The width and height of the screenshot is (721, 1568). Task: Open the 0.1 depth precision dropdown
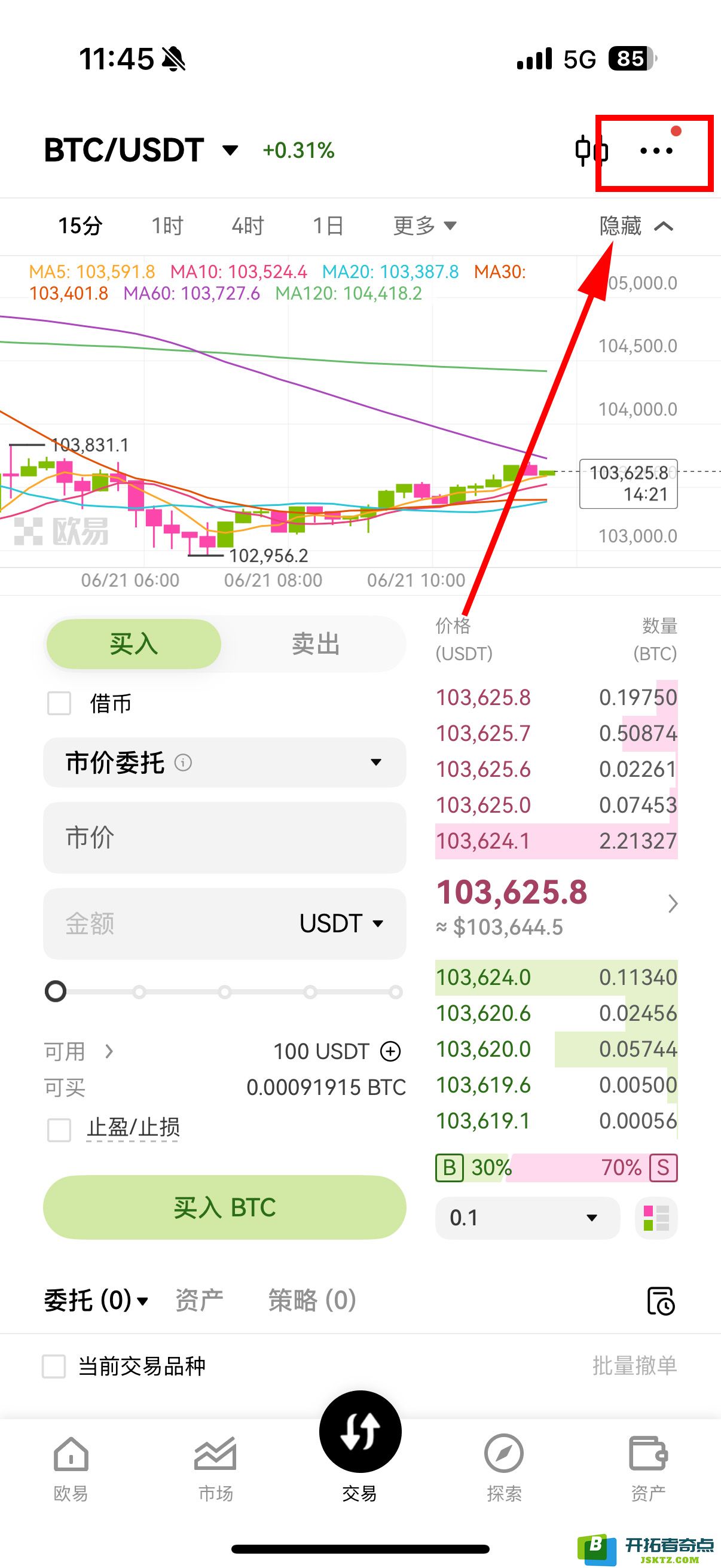point(527,1218)
